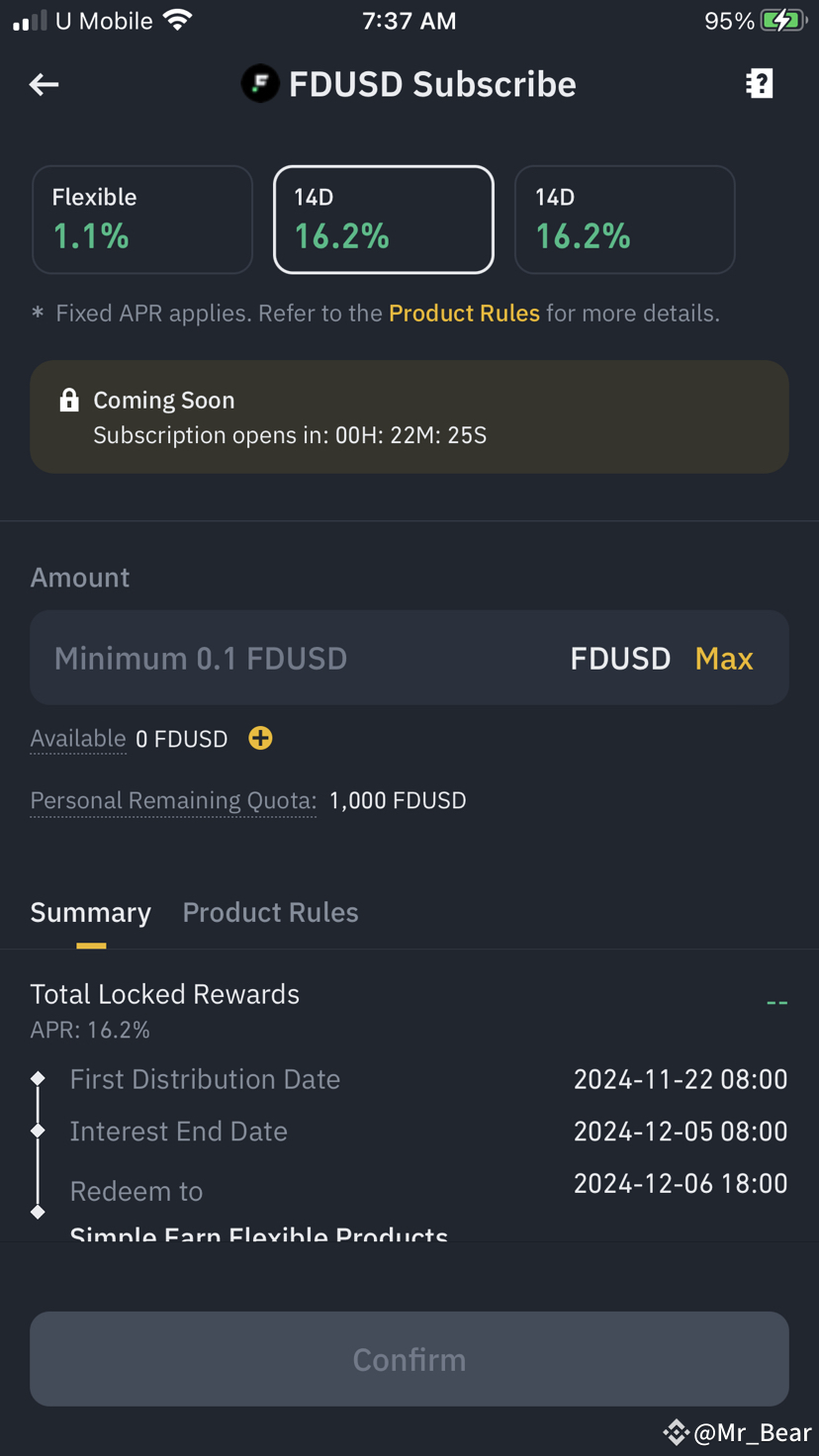The image size is (819, 1456).
Task: Select the Flexible 1.1% duration option
Action: (142, 219)
